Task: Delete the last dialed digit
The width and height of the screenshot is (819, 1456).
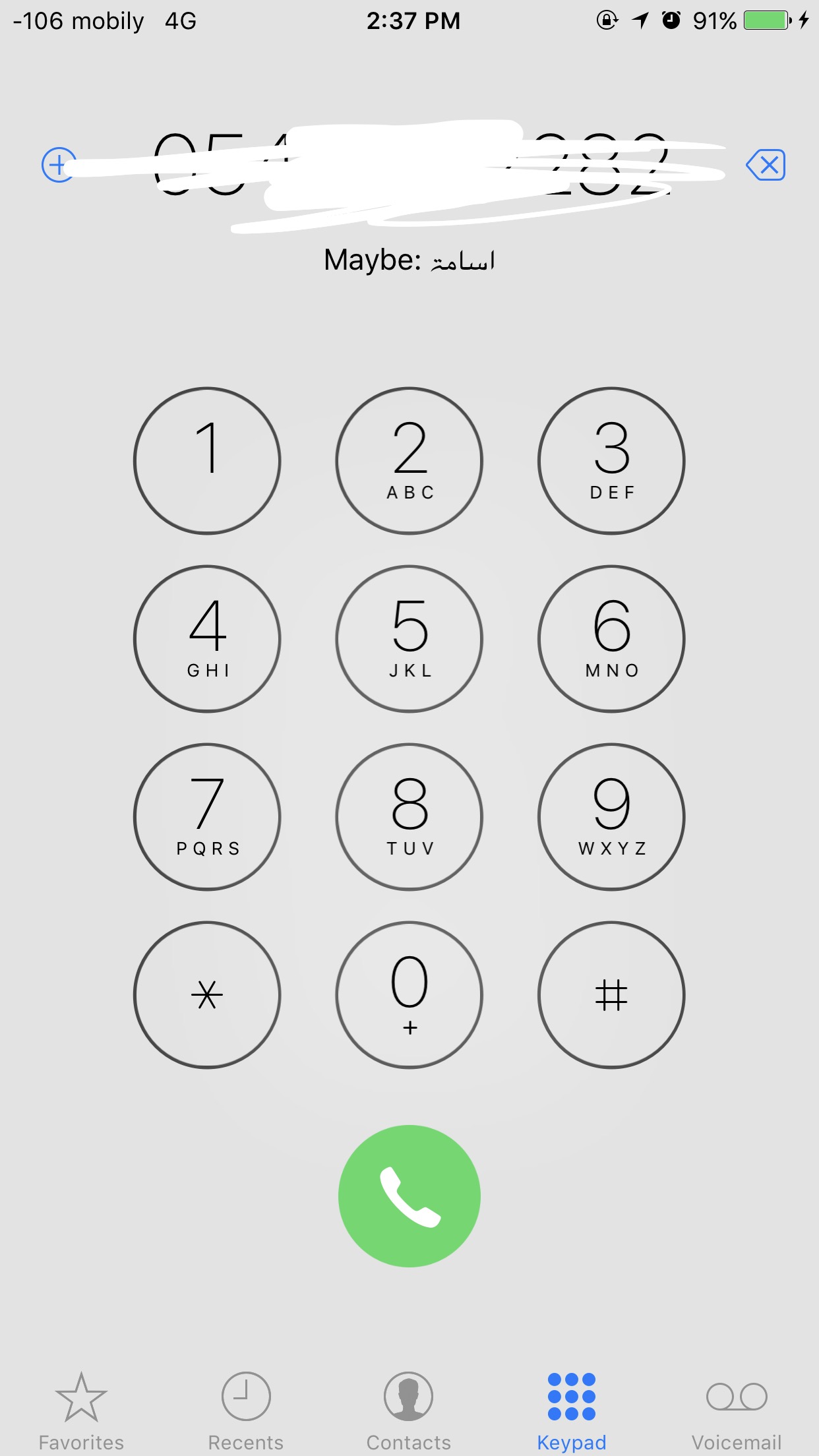Action: tap(765, 165)
